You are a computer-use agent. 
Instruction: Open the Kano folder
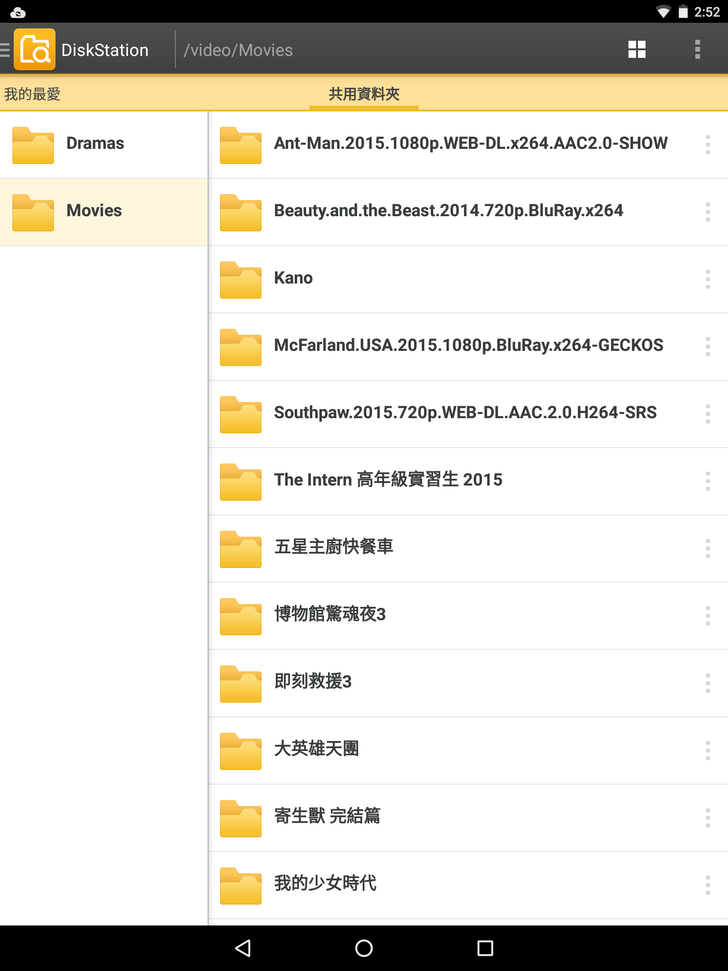293,278
